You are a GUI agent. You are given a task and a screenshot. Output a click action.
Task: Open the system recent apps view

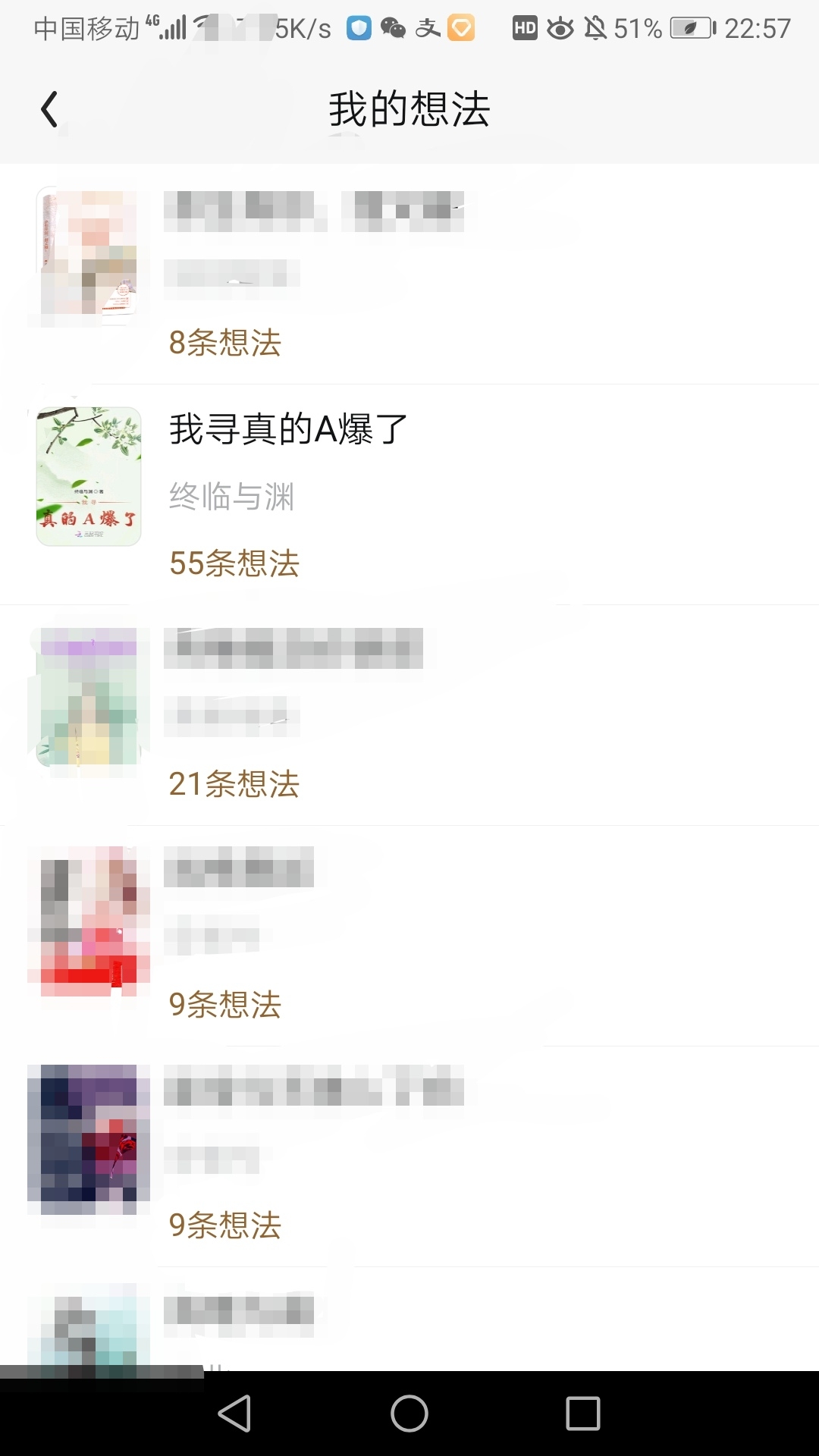[583, 1414]
